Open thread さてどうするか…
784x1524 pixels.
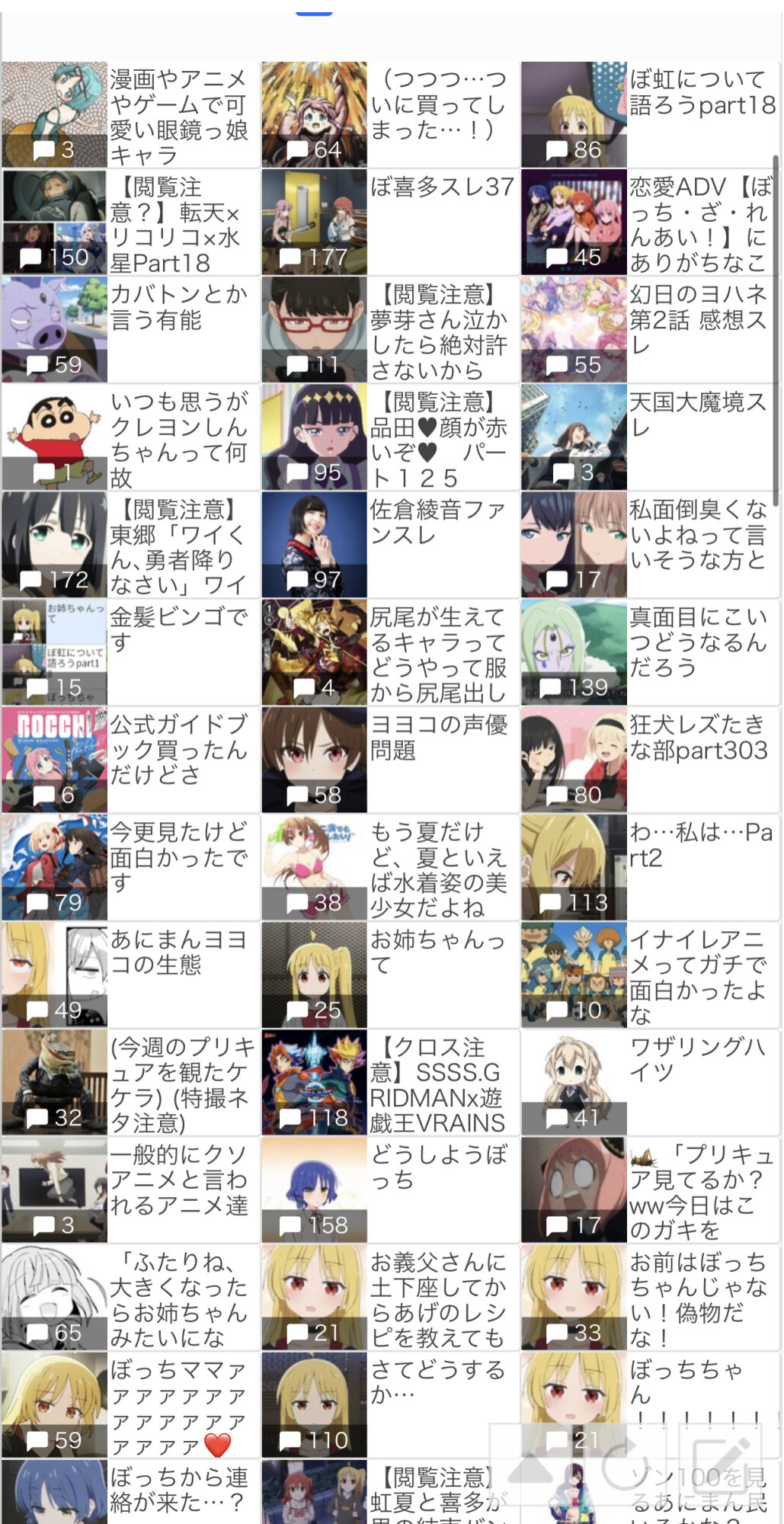[x=391, y=1404]
